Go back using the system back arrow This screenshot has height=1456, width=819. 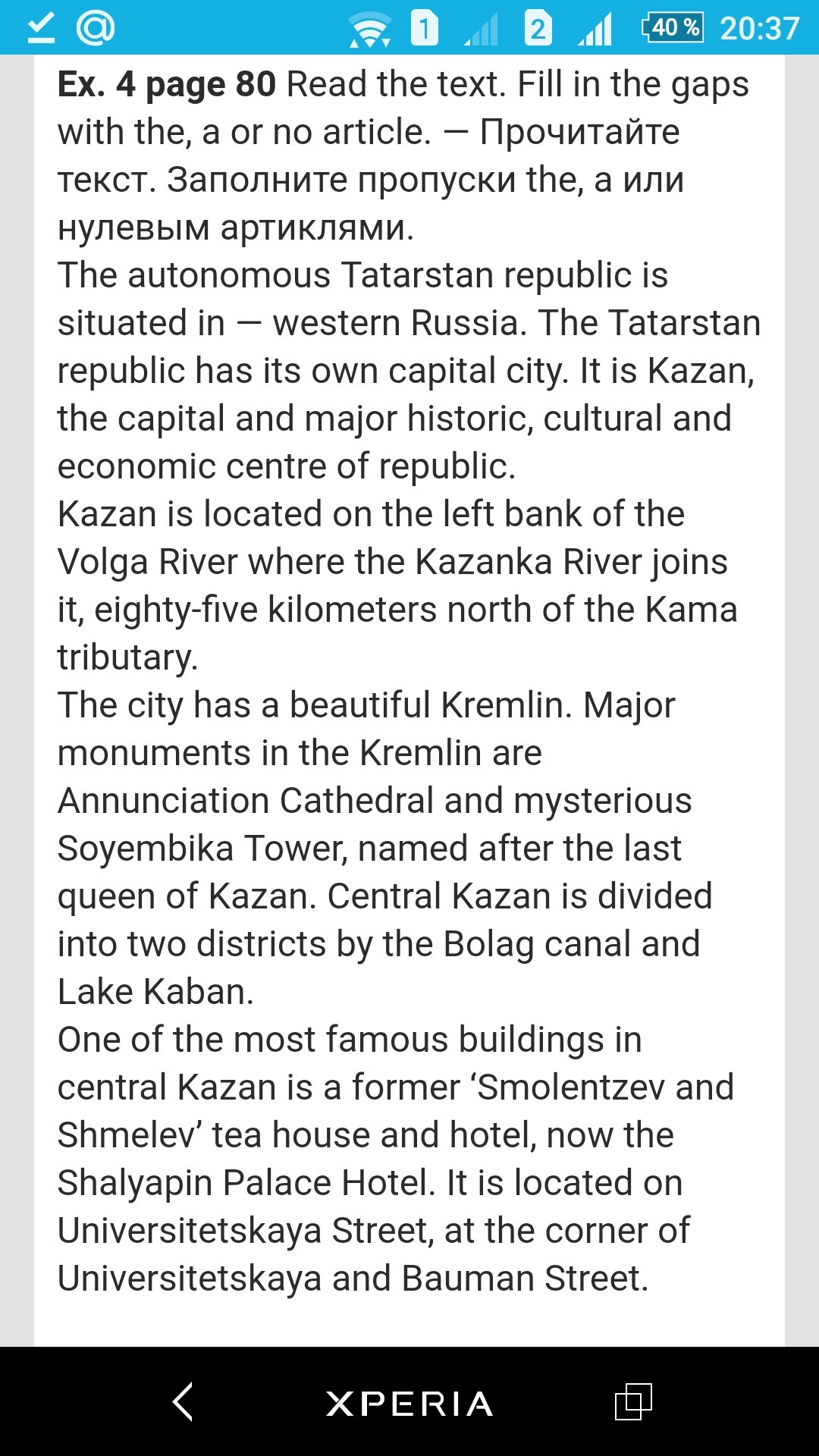[x=183, y=1401]
